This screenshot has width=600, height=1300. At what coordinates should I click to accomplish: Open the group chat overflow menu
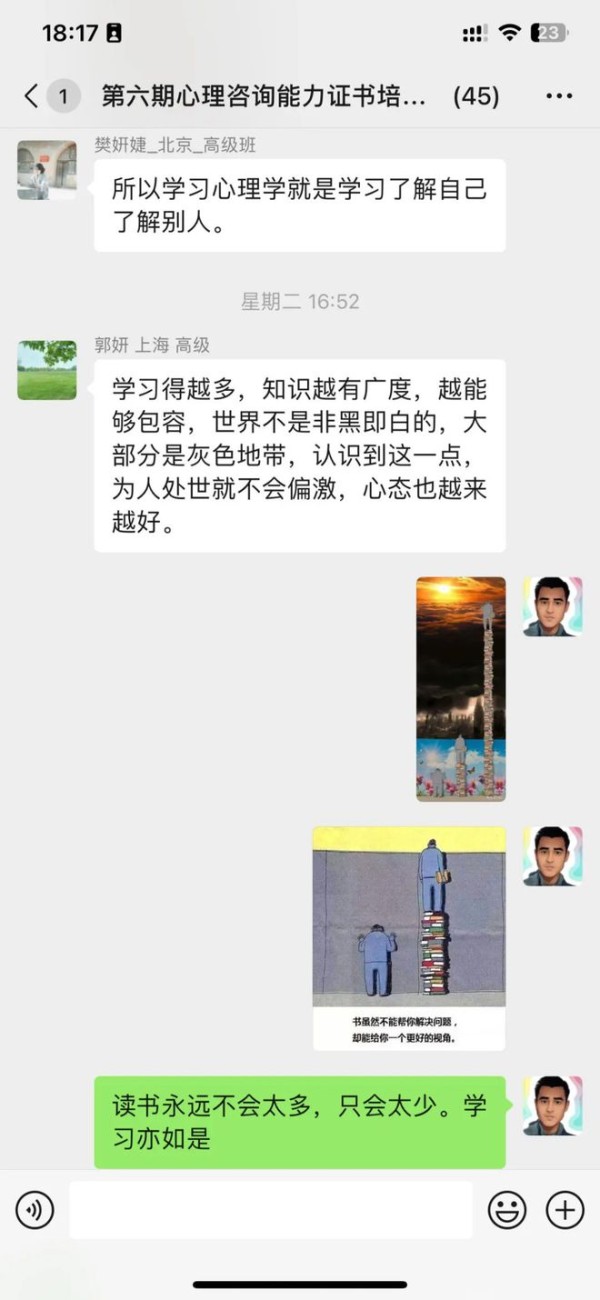[559, 97]
